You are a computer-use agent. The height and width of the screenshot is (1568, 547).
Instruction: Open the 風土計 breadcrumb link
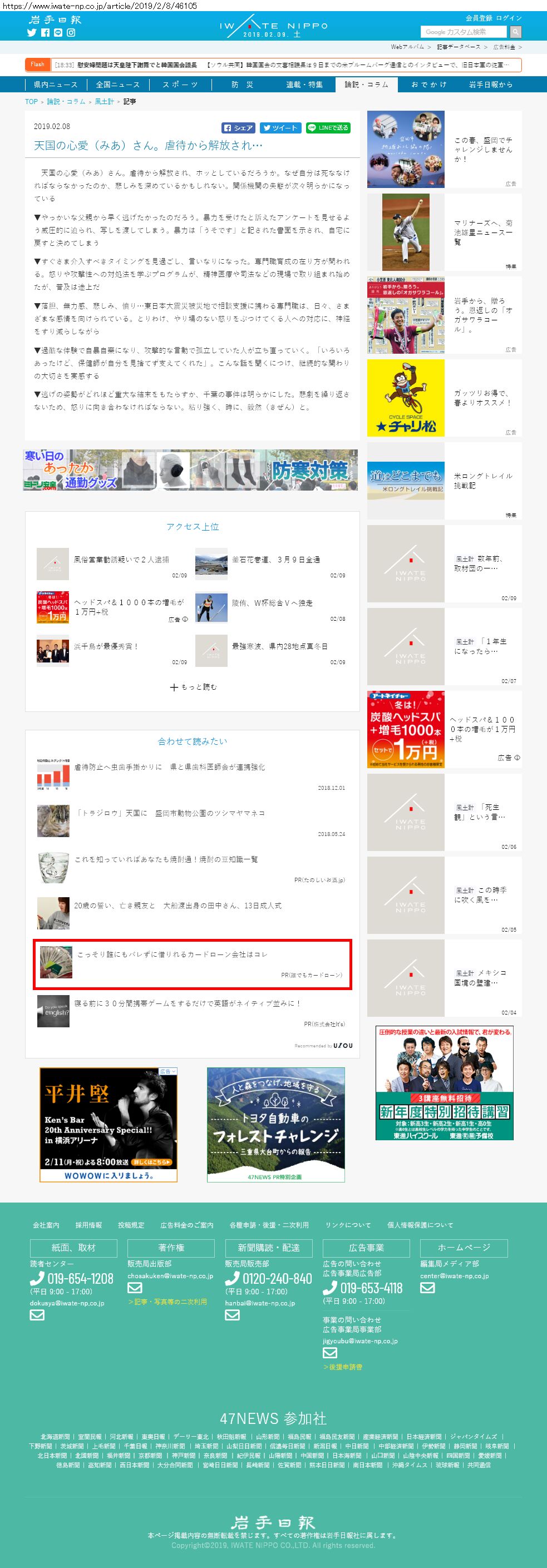pyautogui.click(x=104, y=102)
